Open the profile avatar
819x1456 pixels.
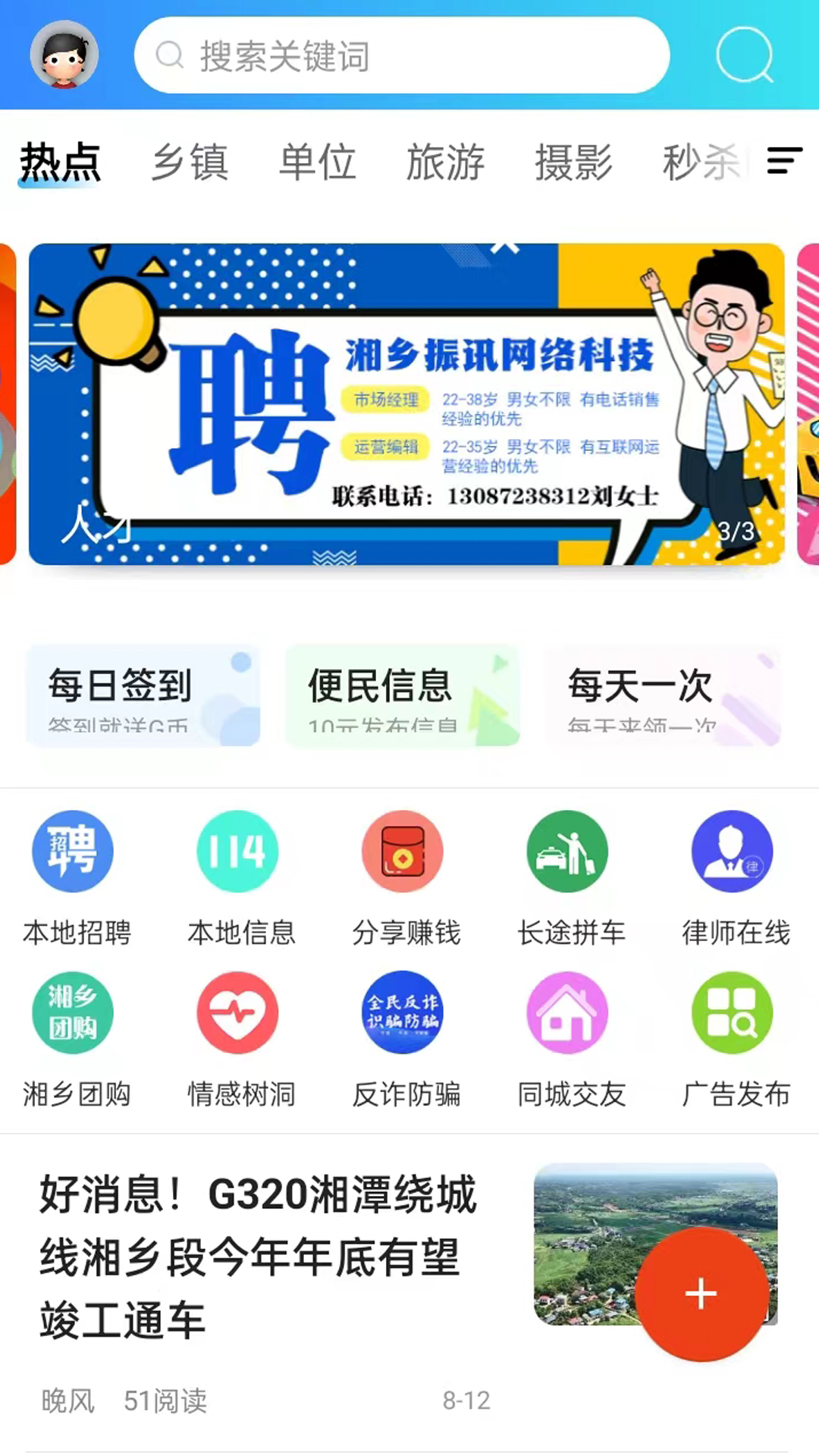(x=64, y=55)
